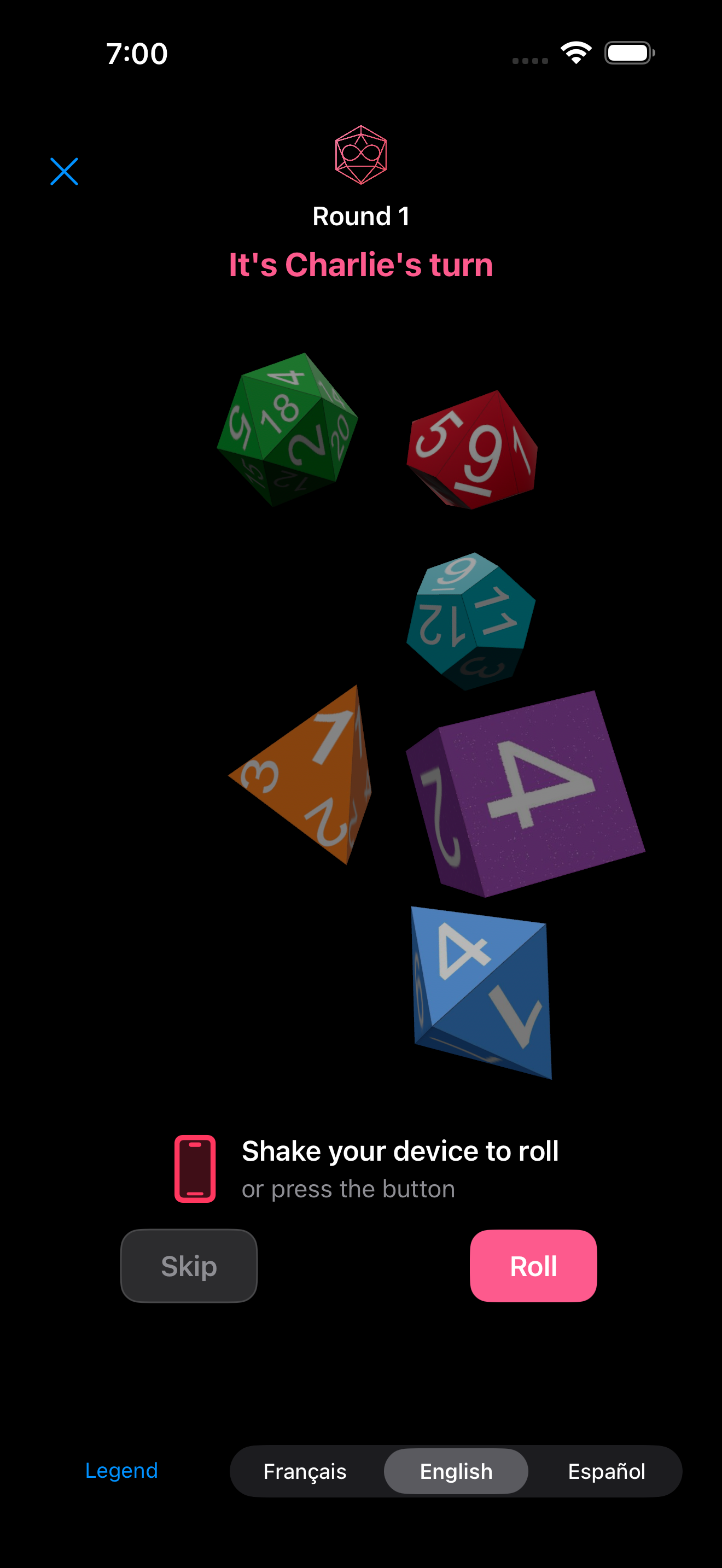This screenshot has height=1568, width=722.
Task: Open the Legend panel
Action: (122, 1471)
